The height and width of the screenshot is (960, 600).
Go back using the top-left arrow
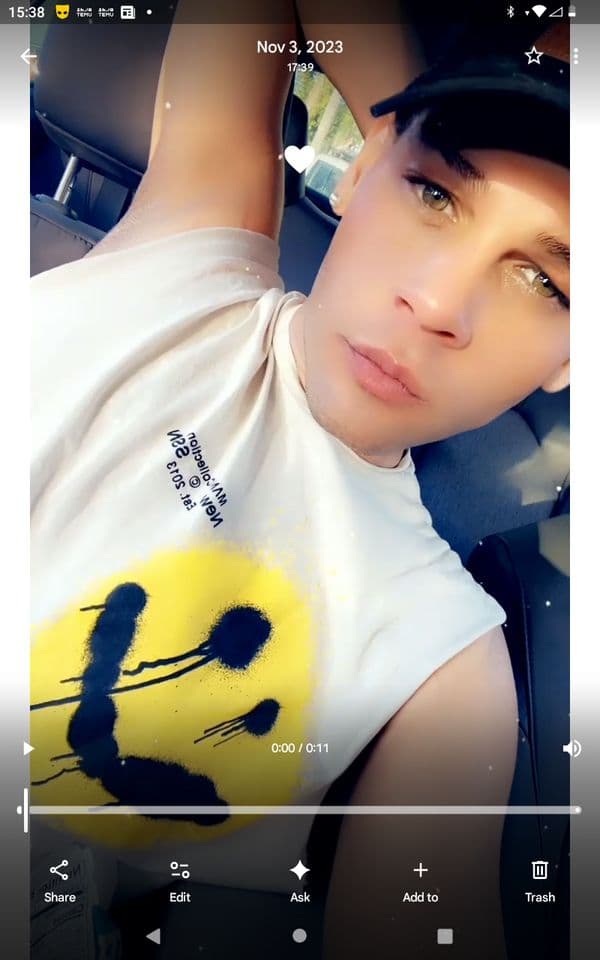pos(28,57)
